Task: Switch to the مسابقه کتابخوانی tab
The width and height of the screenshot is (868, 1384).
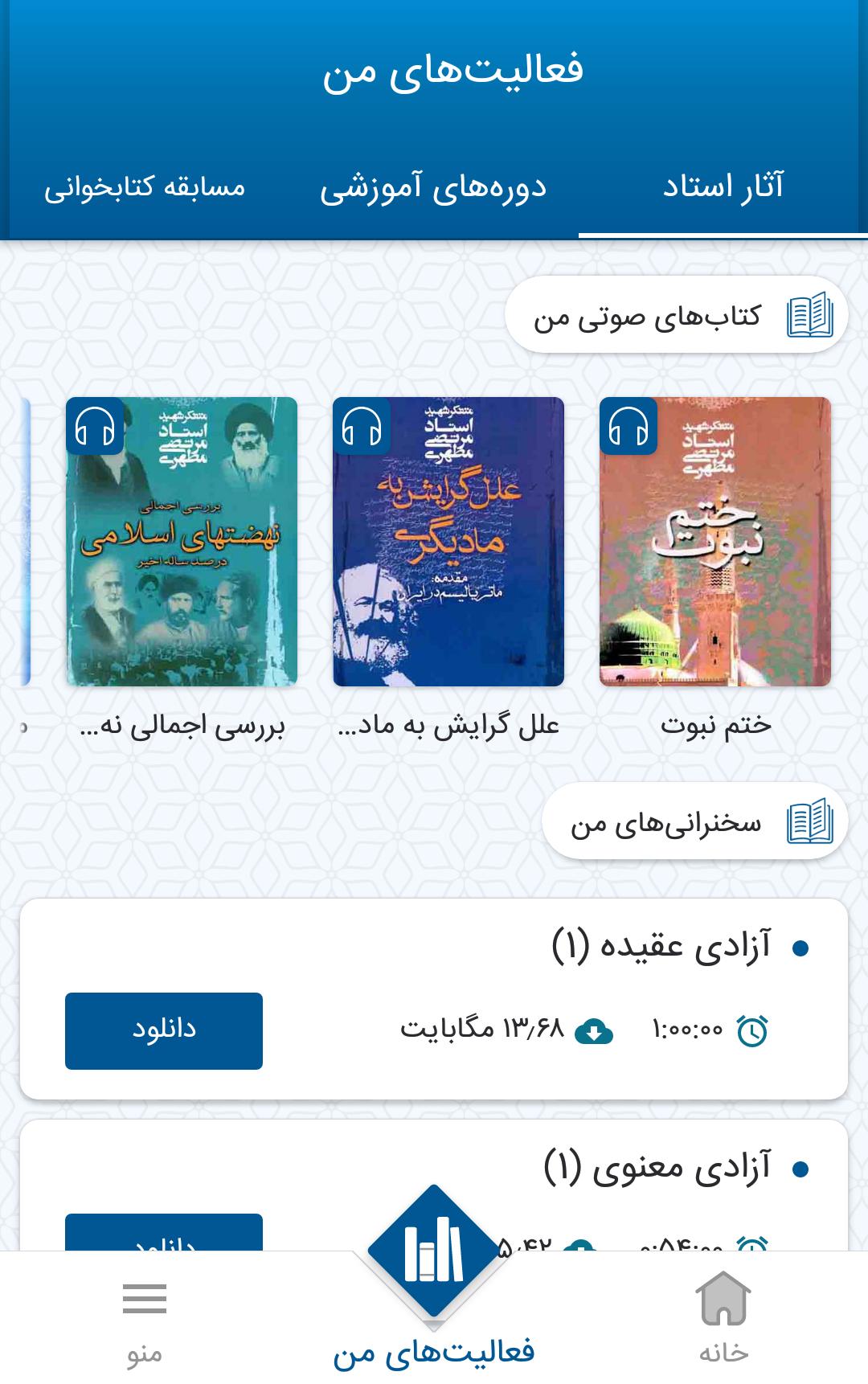Action: click(x=145, y=187)
